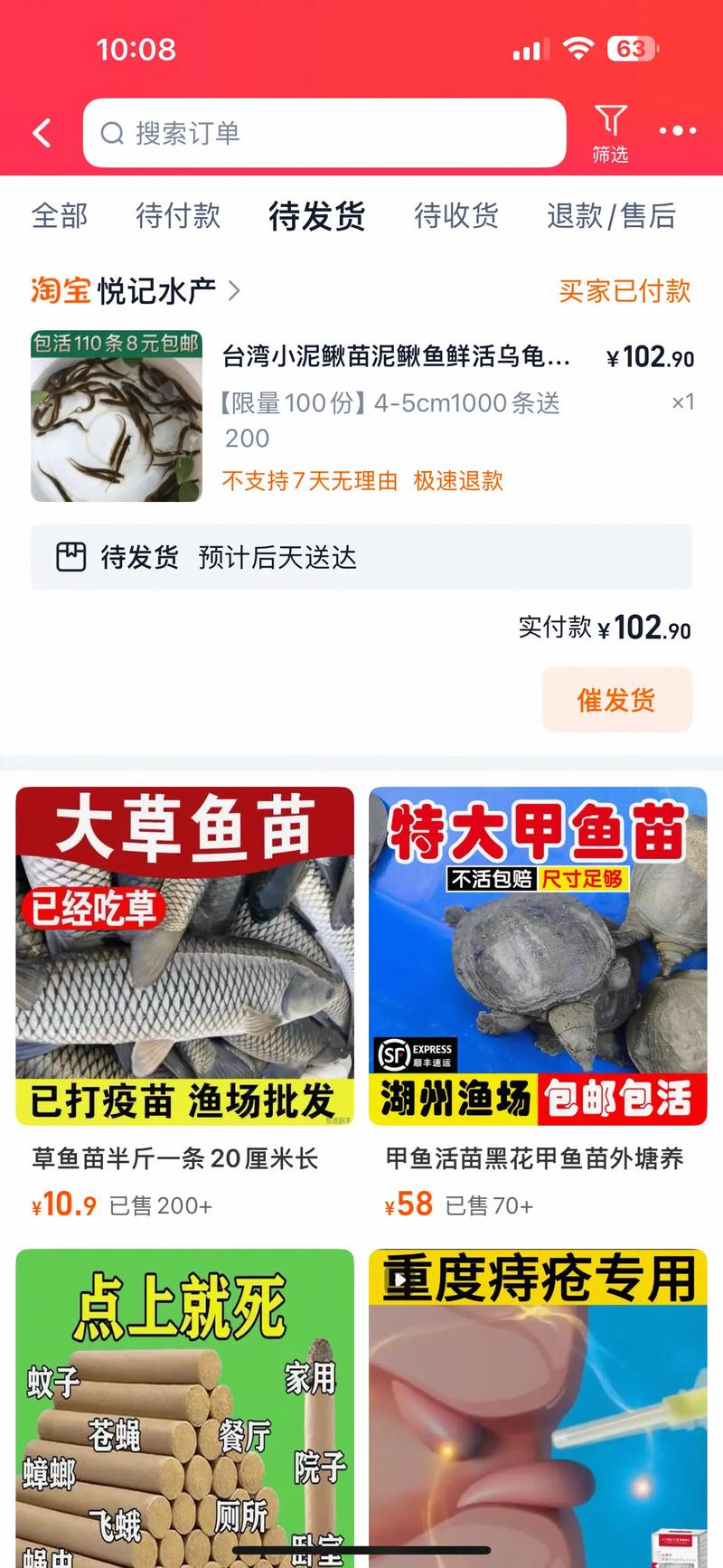Viewport: 723px width, 1568px height.
Task: Switch to the 待收货 tab
Action: point(455,216)
